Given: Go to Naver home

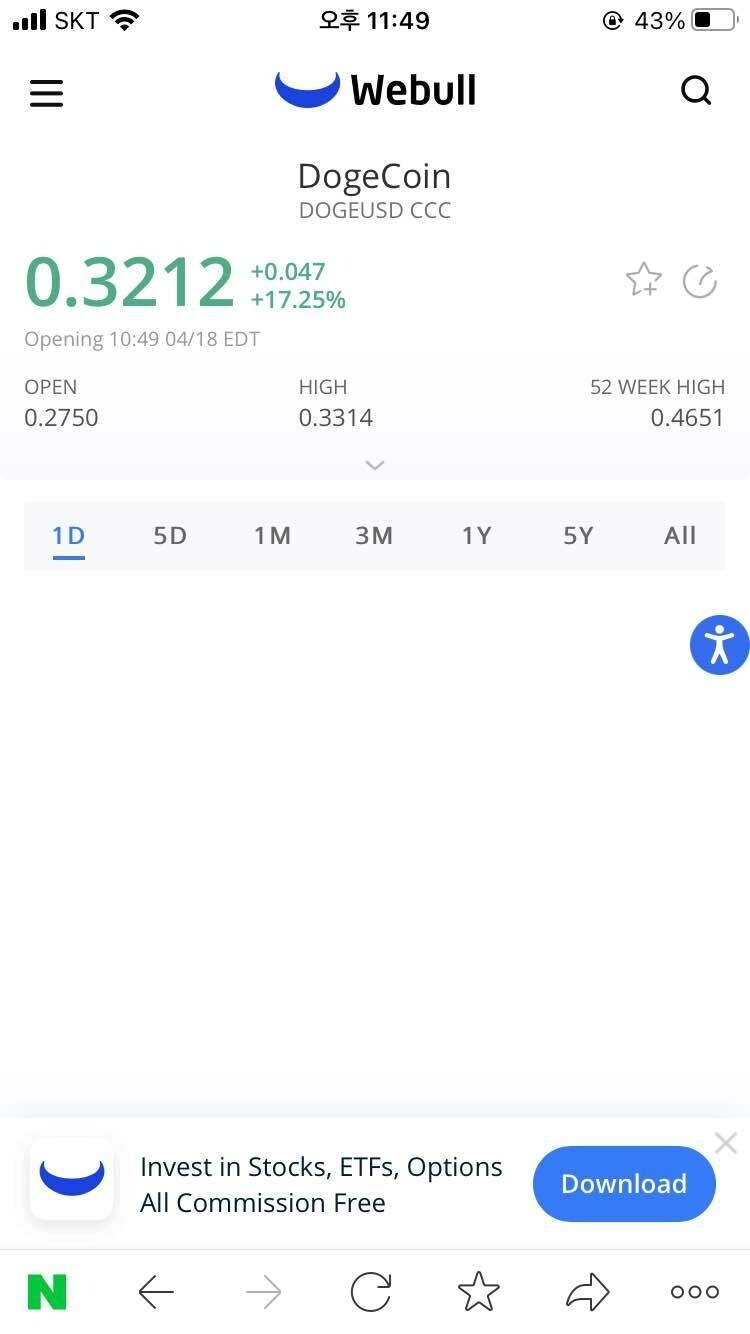Looking at the screenshot, I should (47, 1293).
